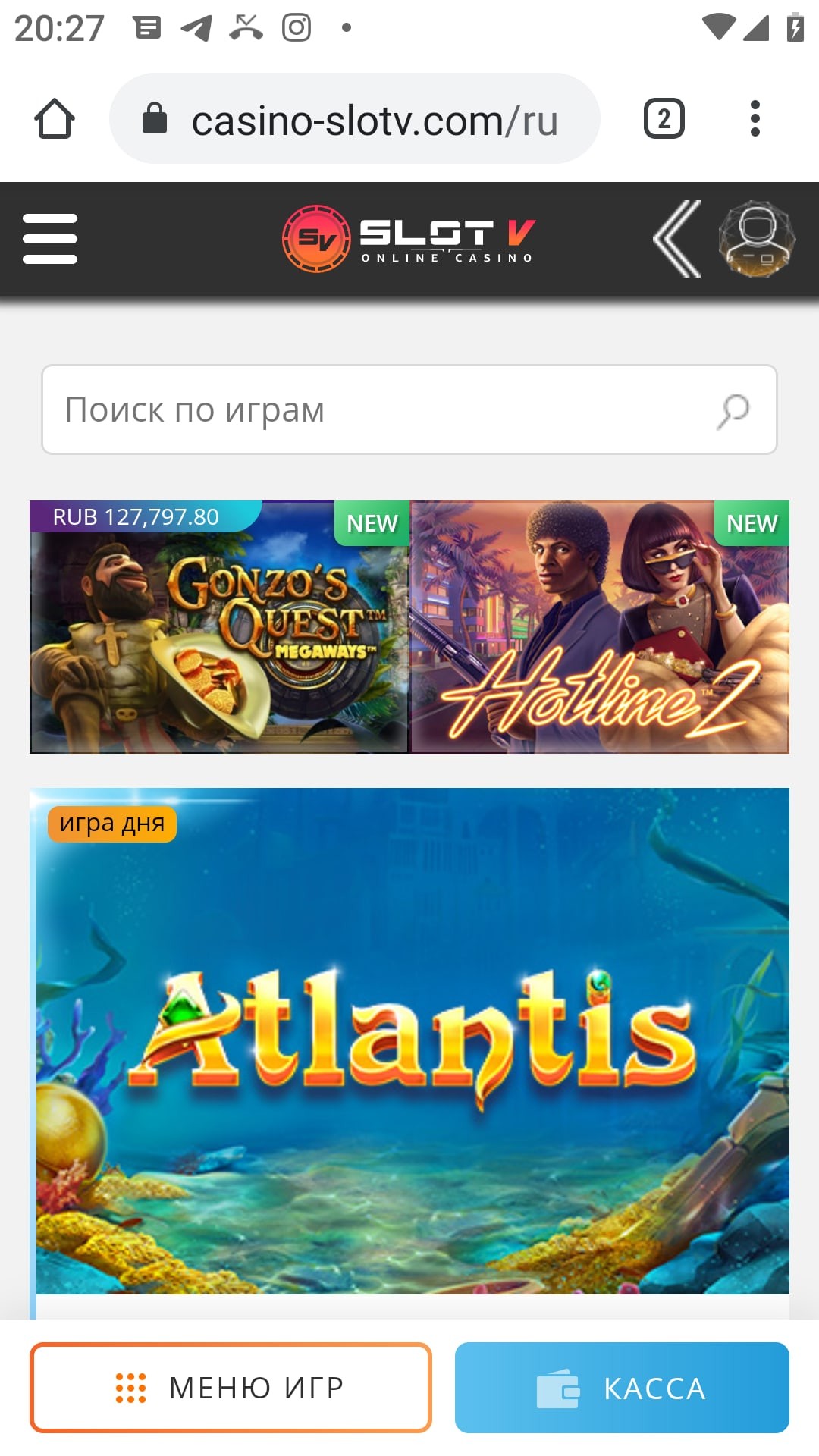Open the Atlantis game of the day
Viewport: 819px width, 1456px height.
[413, 1040]
